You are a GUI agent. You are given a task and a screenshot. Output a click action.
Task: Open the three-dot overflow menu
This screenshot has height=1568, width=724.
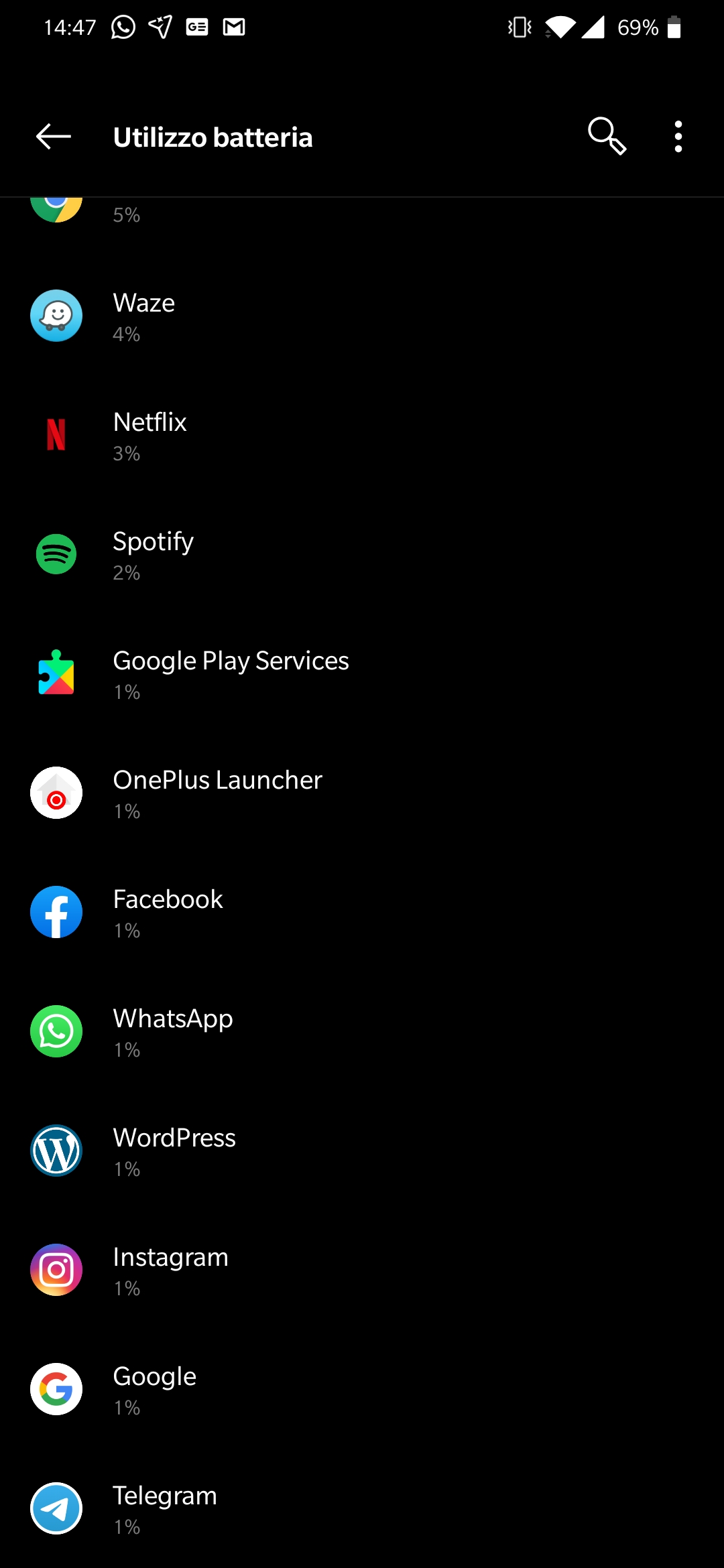(678, 137)
